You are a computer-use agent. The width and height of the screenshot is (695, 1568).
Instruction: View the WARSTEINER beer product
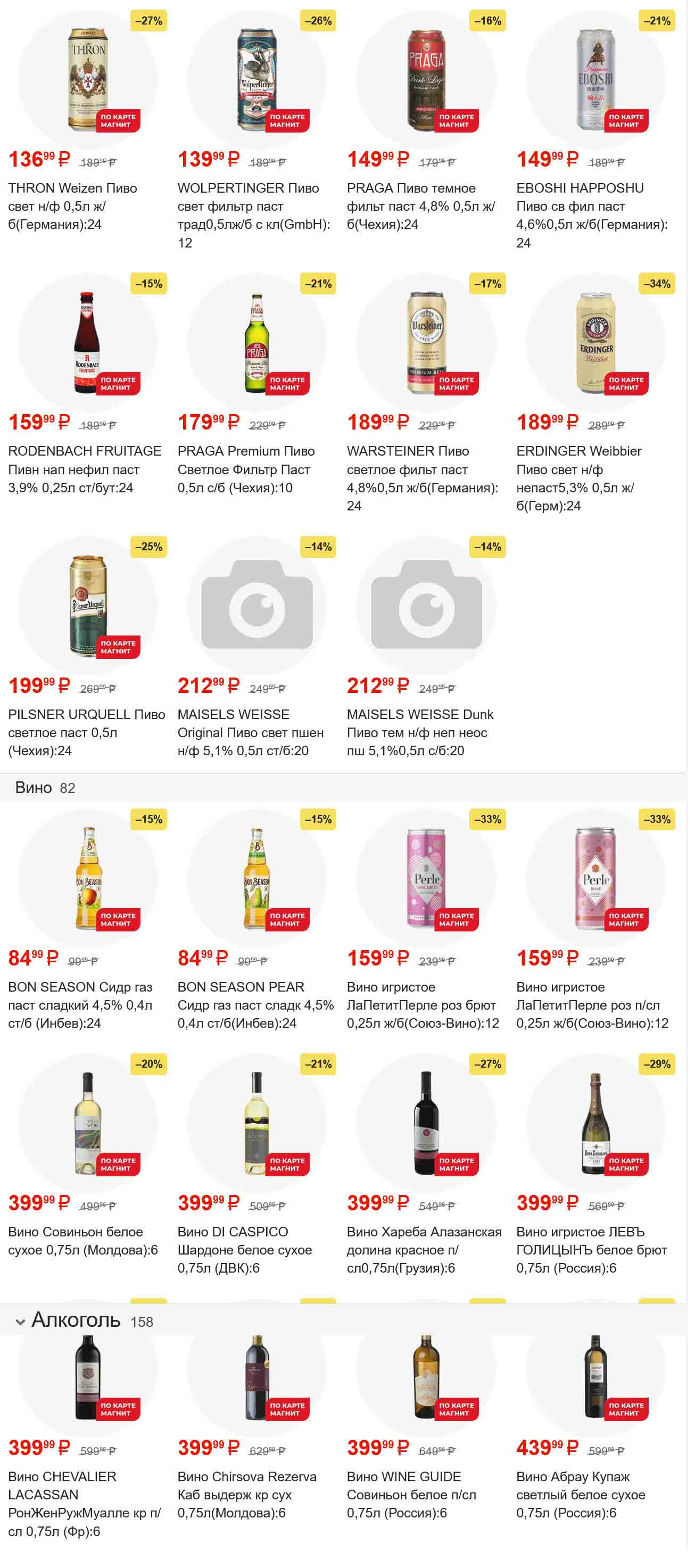pos(426,343)
